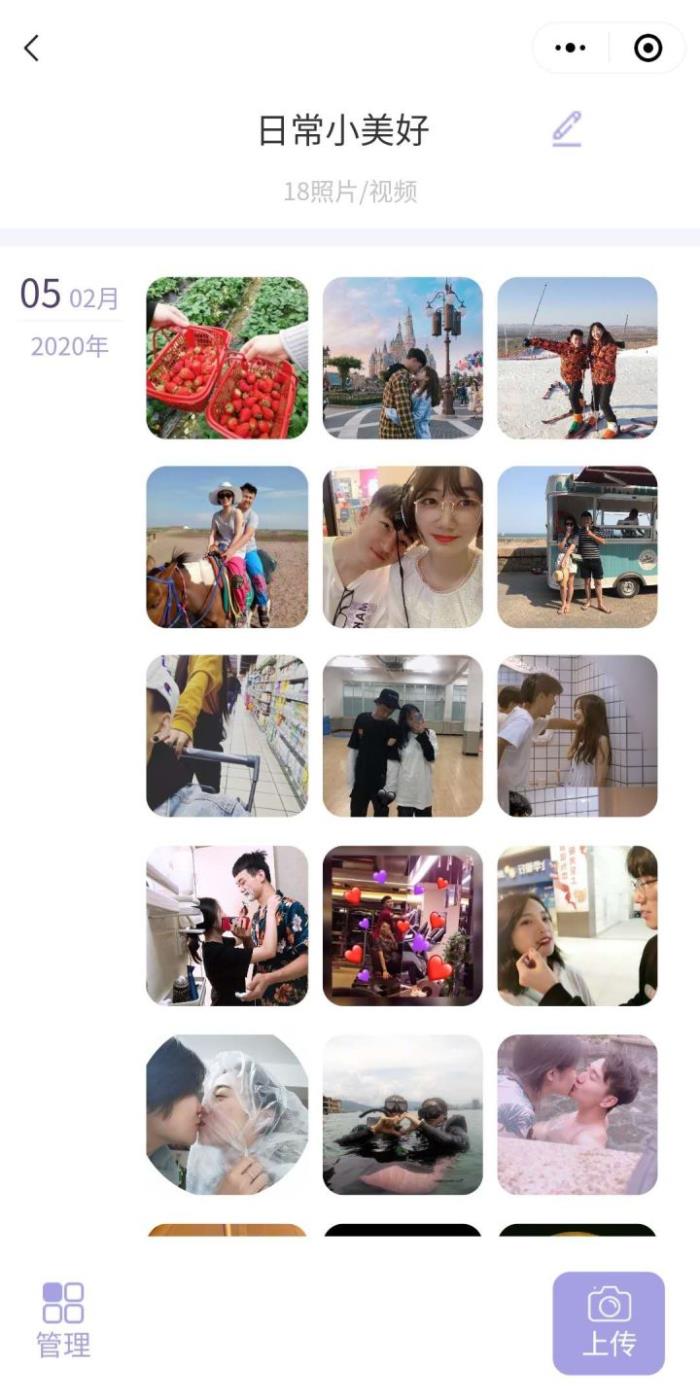Open the photo with heart stickers
The width and height of the screenshot is (700, 1399).
tap(402, 925)
